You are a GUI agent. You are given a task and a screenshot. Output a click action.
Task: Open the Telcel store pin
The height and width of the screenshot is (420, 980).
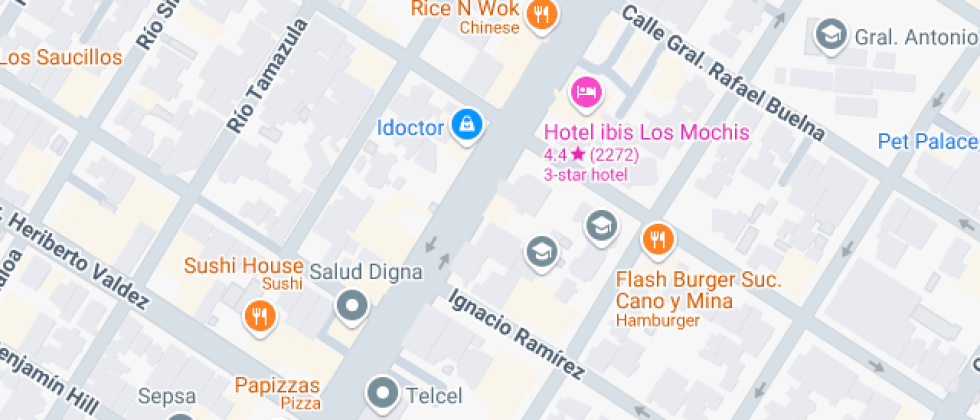click(x=384, y=393)
